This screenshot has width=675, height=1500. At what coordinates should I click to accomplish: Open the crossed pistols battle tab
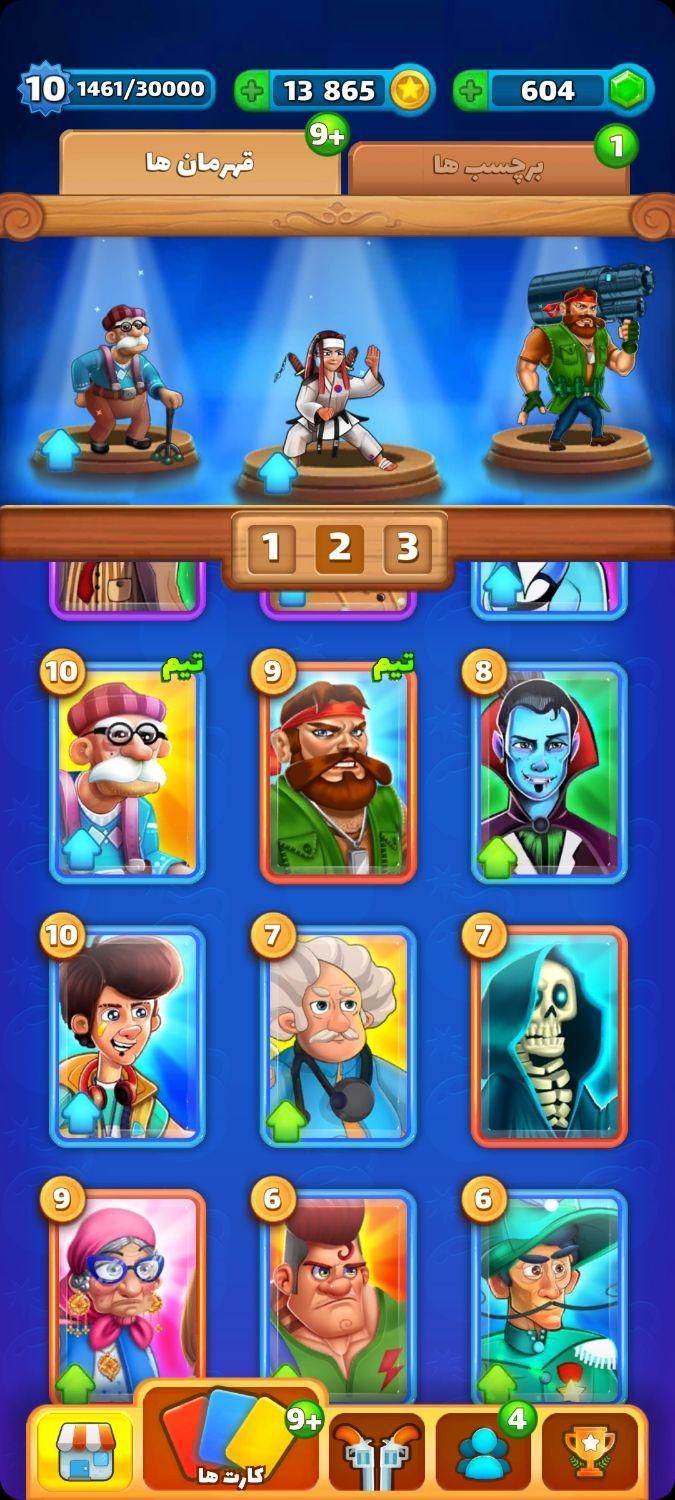[377, 1453]
